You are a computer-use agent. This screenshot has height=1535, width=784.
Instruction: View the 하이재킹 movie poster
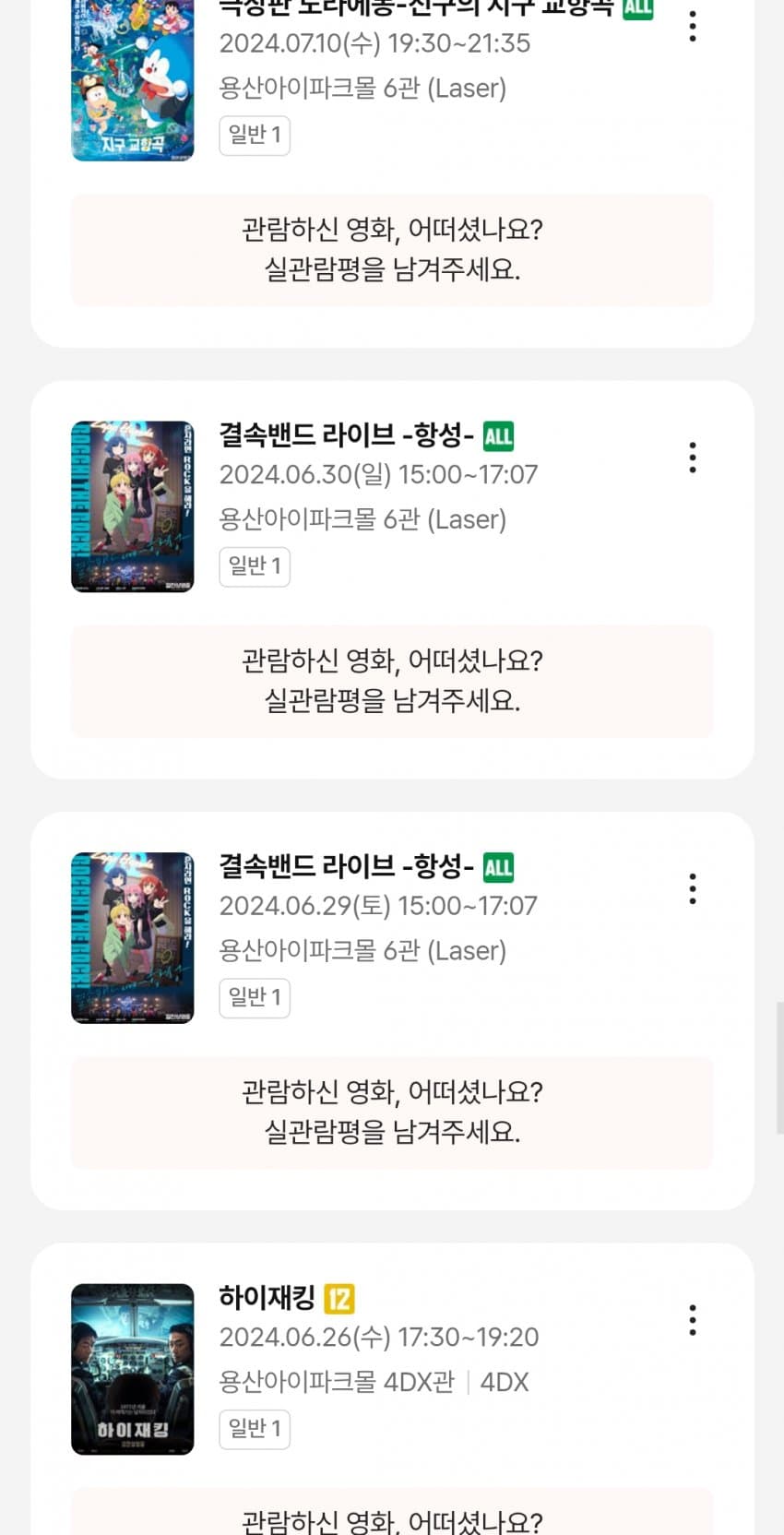pyautogui.click(x=133, y=1369)
